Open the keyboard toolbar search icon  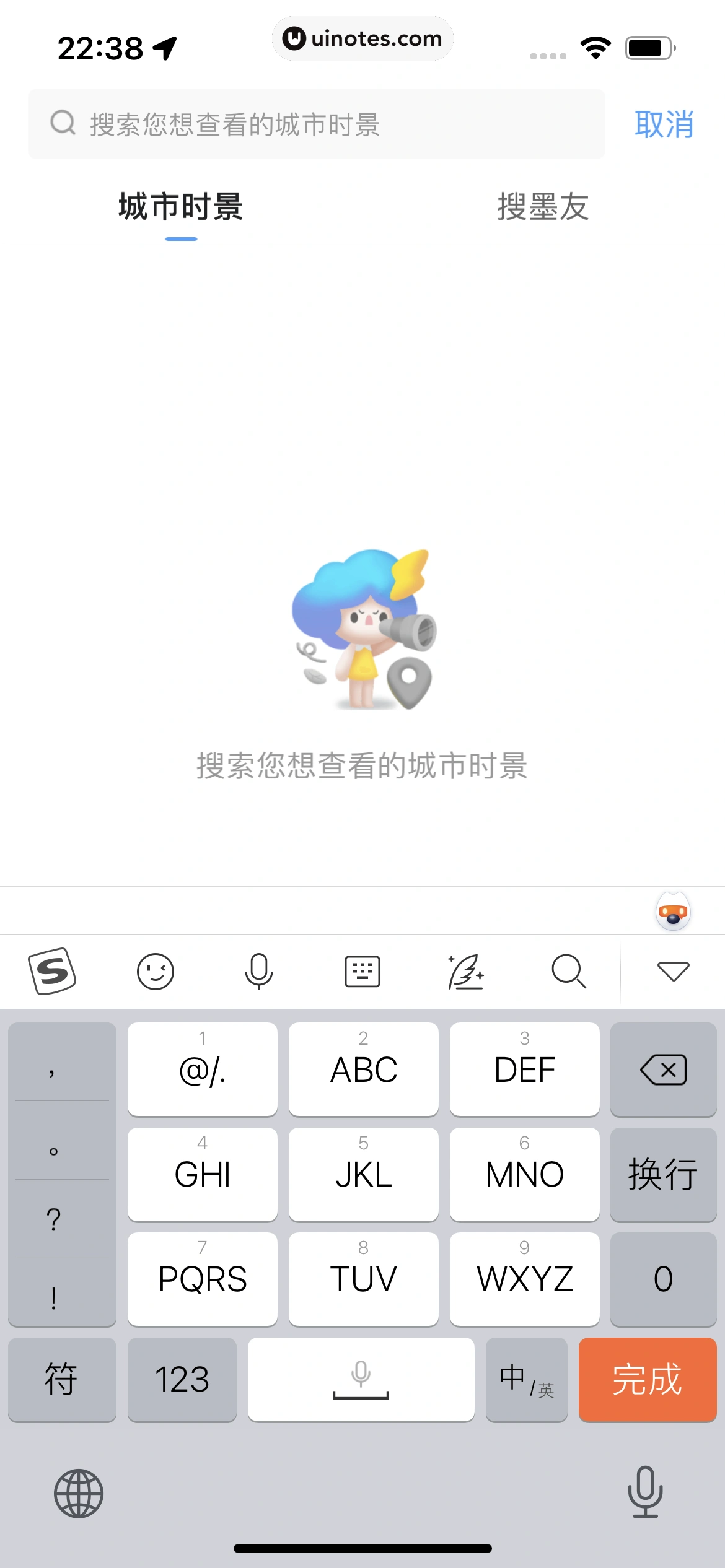[568, 971]
